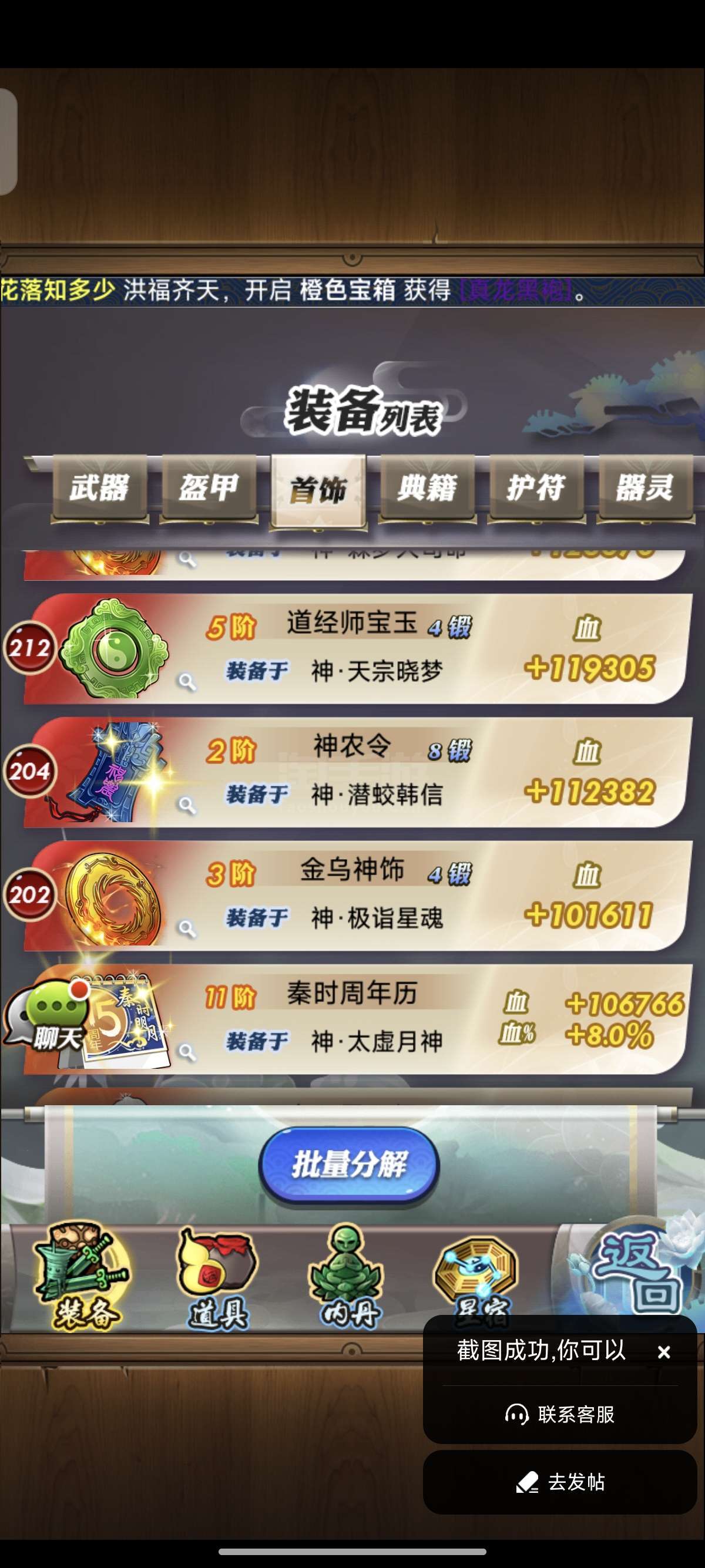This screenshot has width=705, height=1568.
Task: Select the 首饰 tab
Action: 318,490
